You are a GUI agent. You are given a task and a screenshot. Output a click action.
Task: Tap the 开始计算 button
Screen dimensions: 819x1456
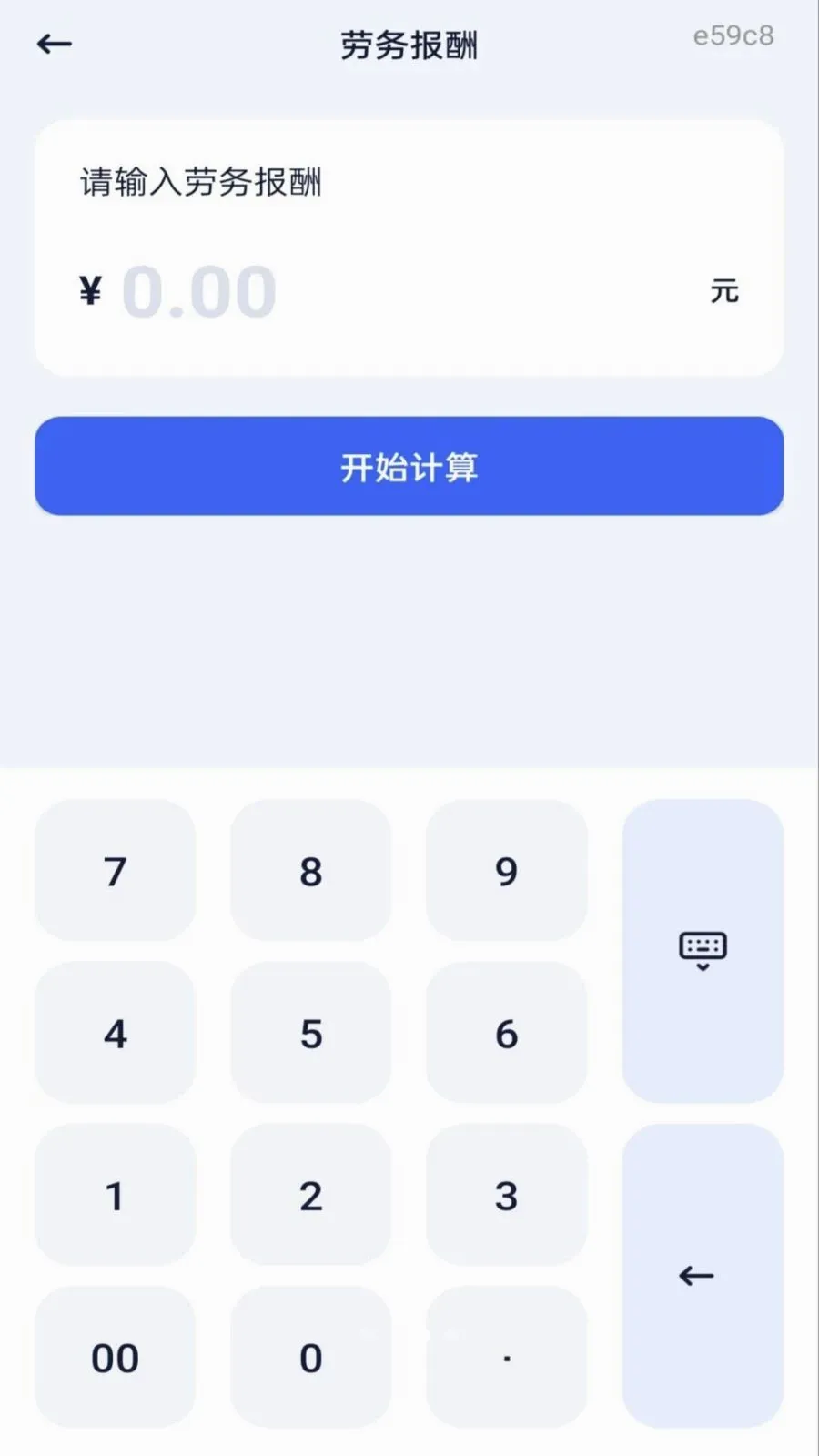[x=409, y=466]
